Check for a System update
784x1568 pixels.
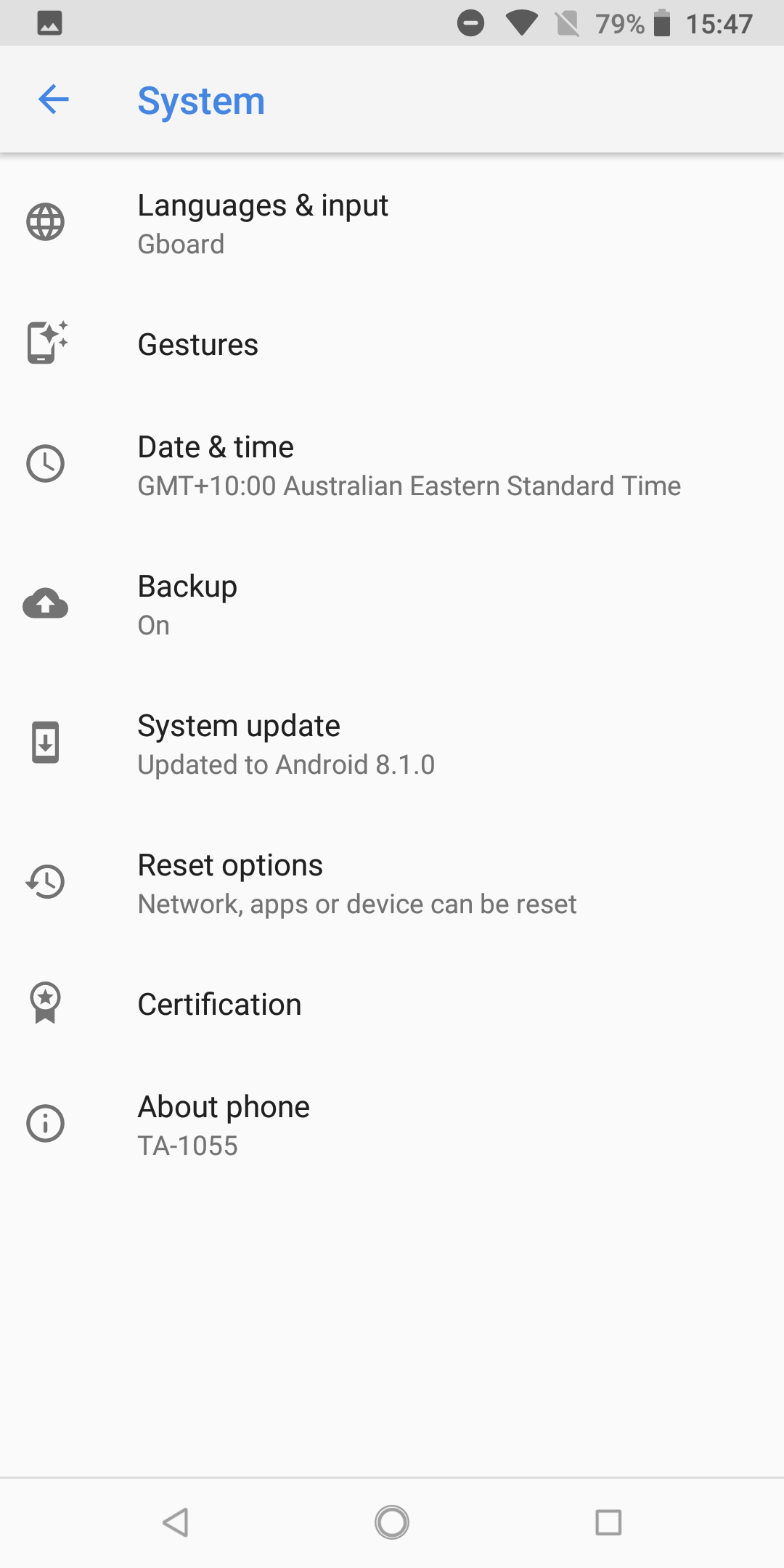pyautogui.click(x=392, y=744)
